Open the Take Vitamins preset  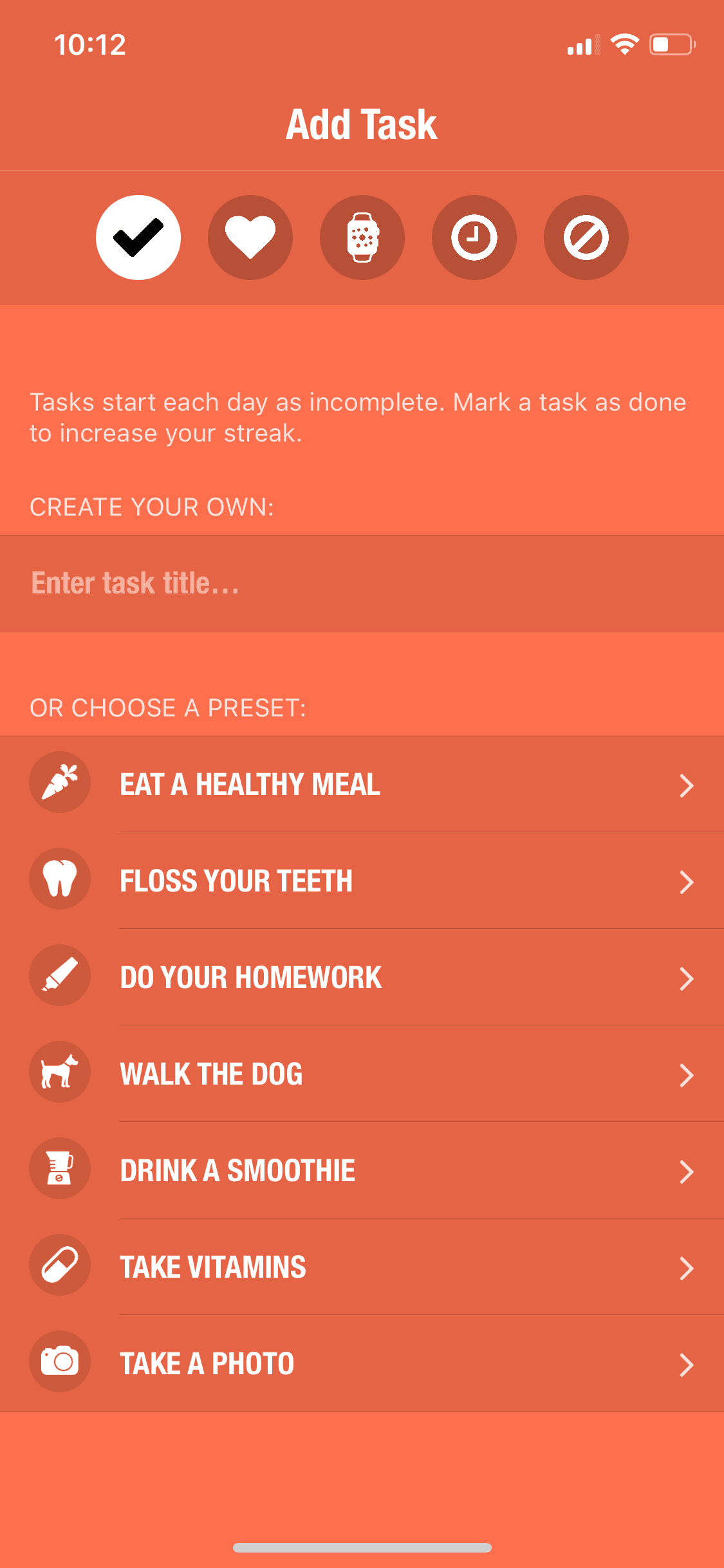point(362,1267)
